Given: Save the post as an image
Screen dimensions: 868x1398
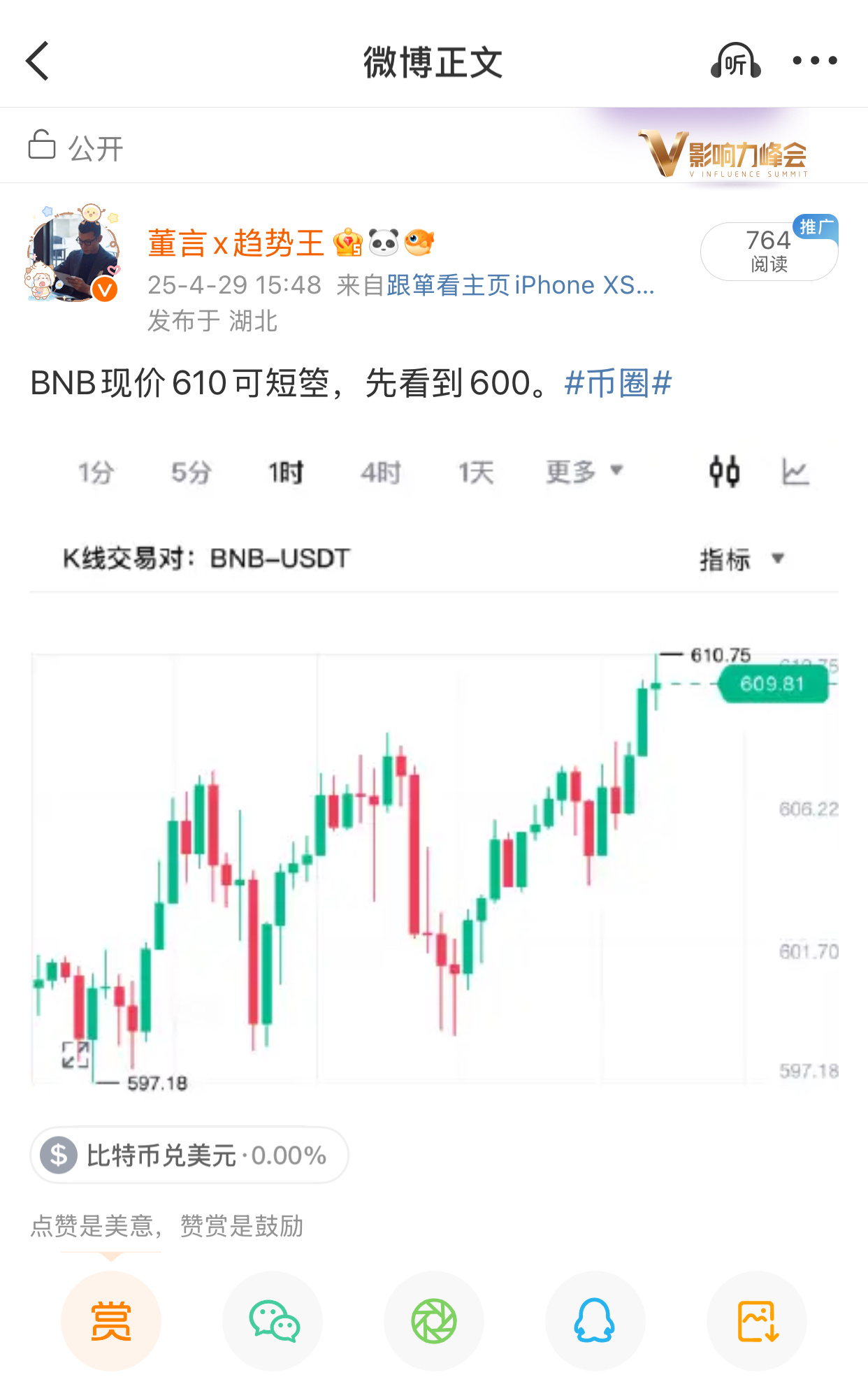Looking at the screenshot, I should point(757,1321).
